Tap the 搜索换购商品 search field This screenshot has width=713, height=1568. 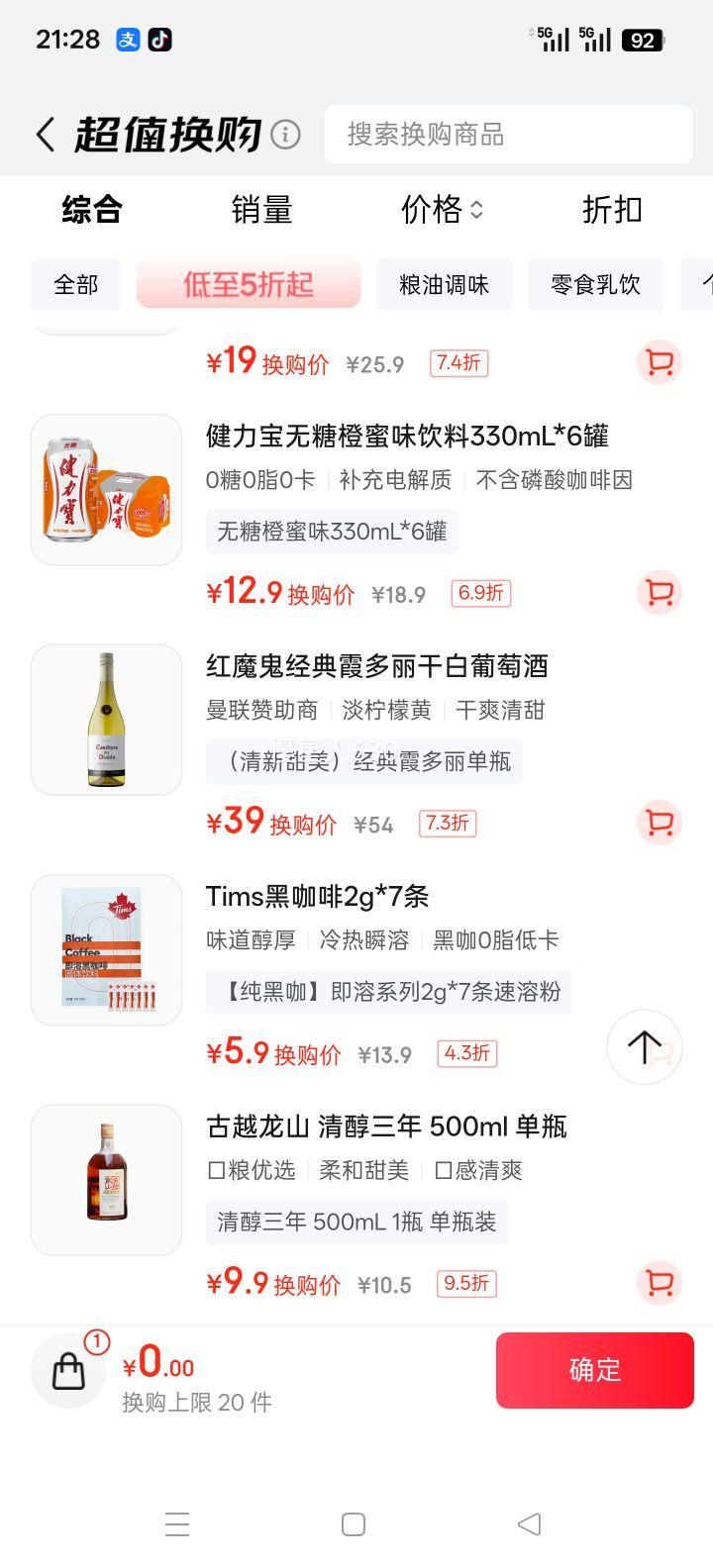point(508,135)
